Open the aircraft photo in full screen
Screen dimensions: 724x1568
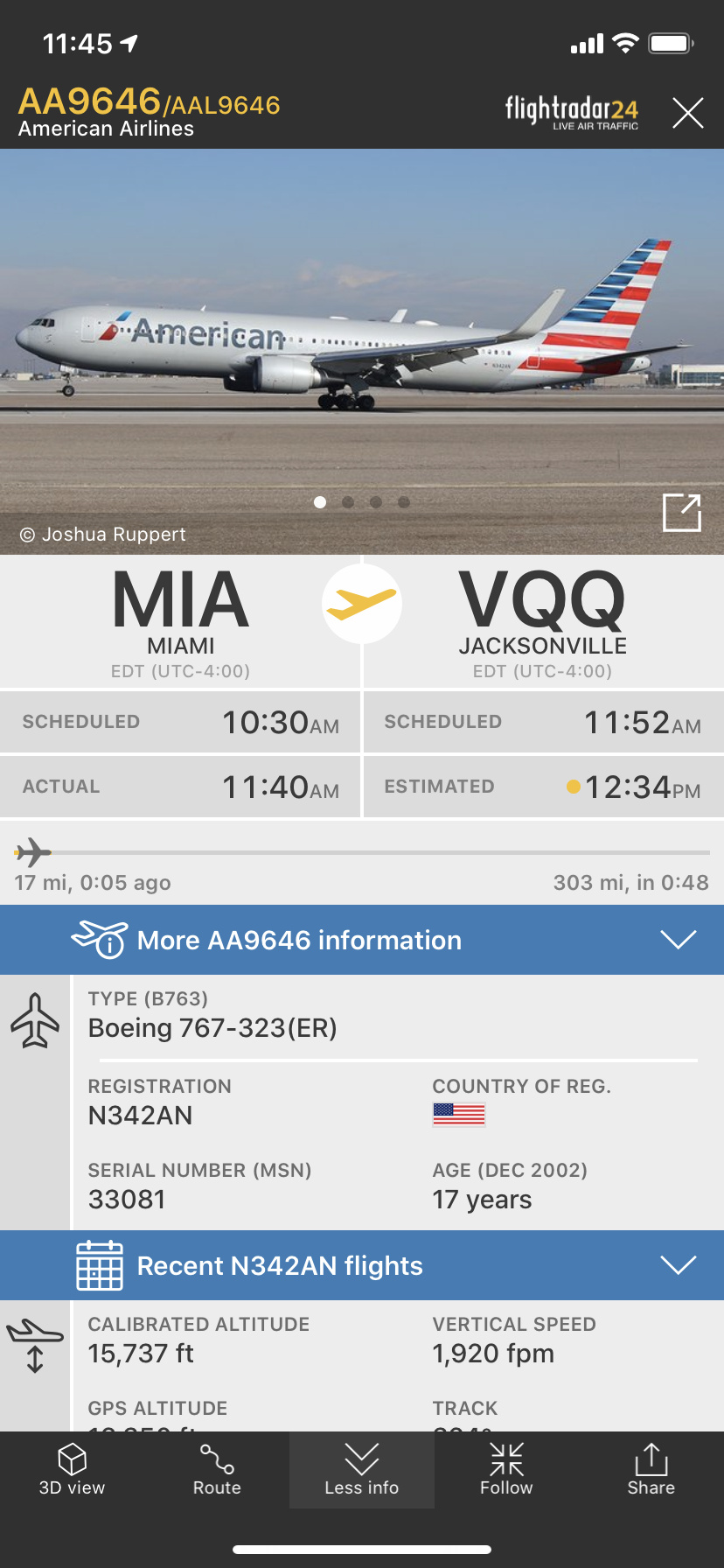coord(681,513)
